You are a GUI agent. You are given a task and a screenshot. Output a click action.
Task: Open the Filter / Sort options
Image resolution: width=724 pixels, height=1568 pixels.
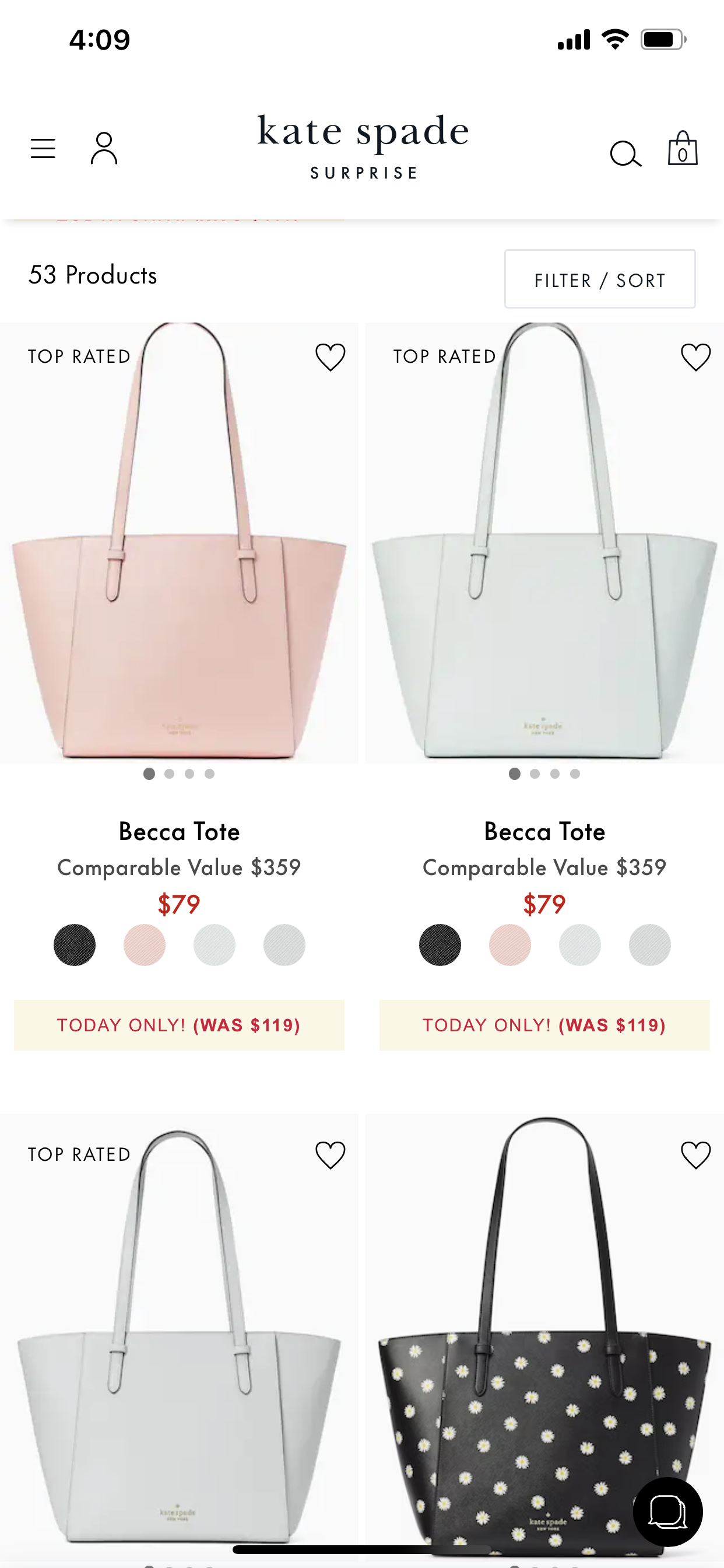599,279
